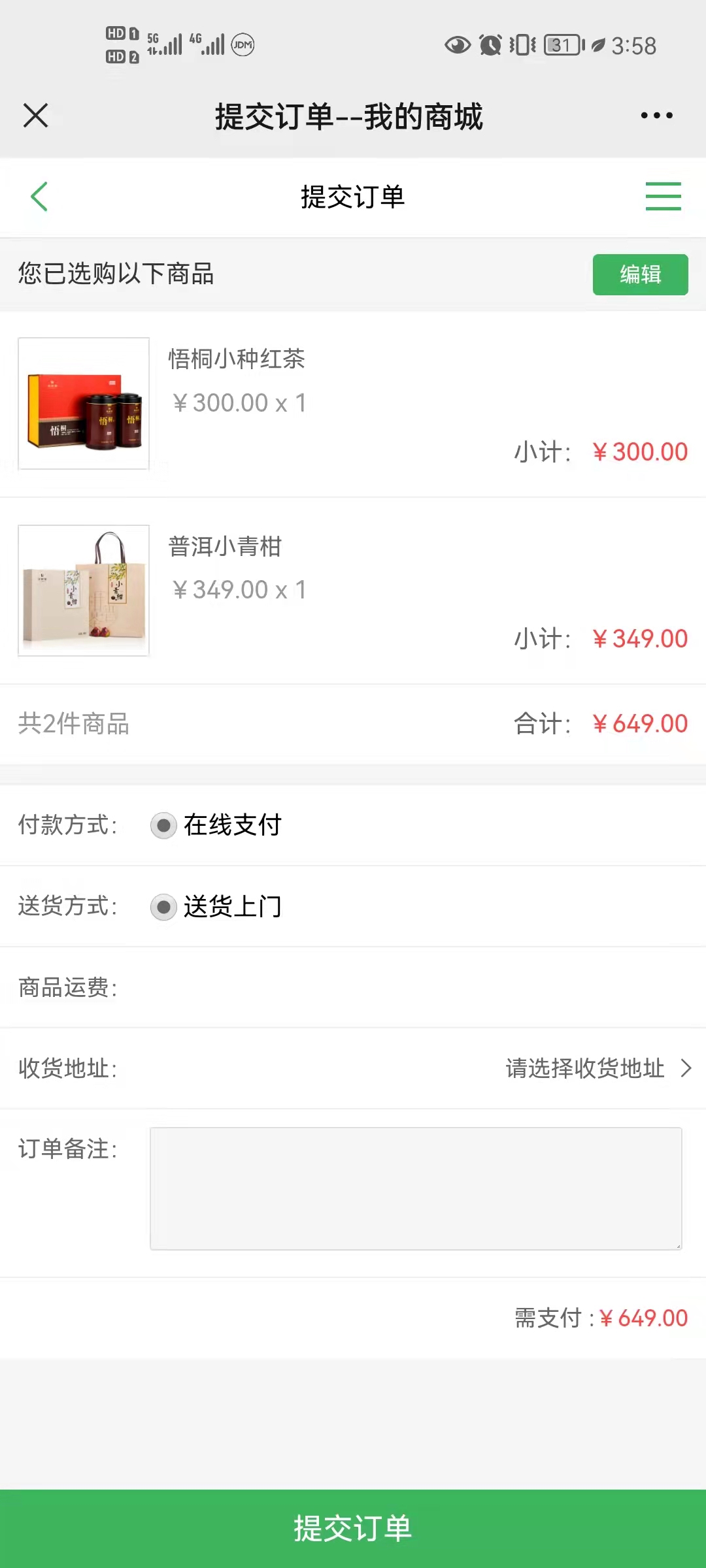This screenshot has height=1568, width=706.
Task: Open the three-dot overflow menu
Action: (656, 116)
